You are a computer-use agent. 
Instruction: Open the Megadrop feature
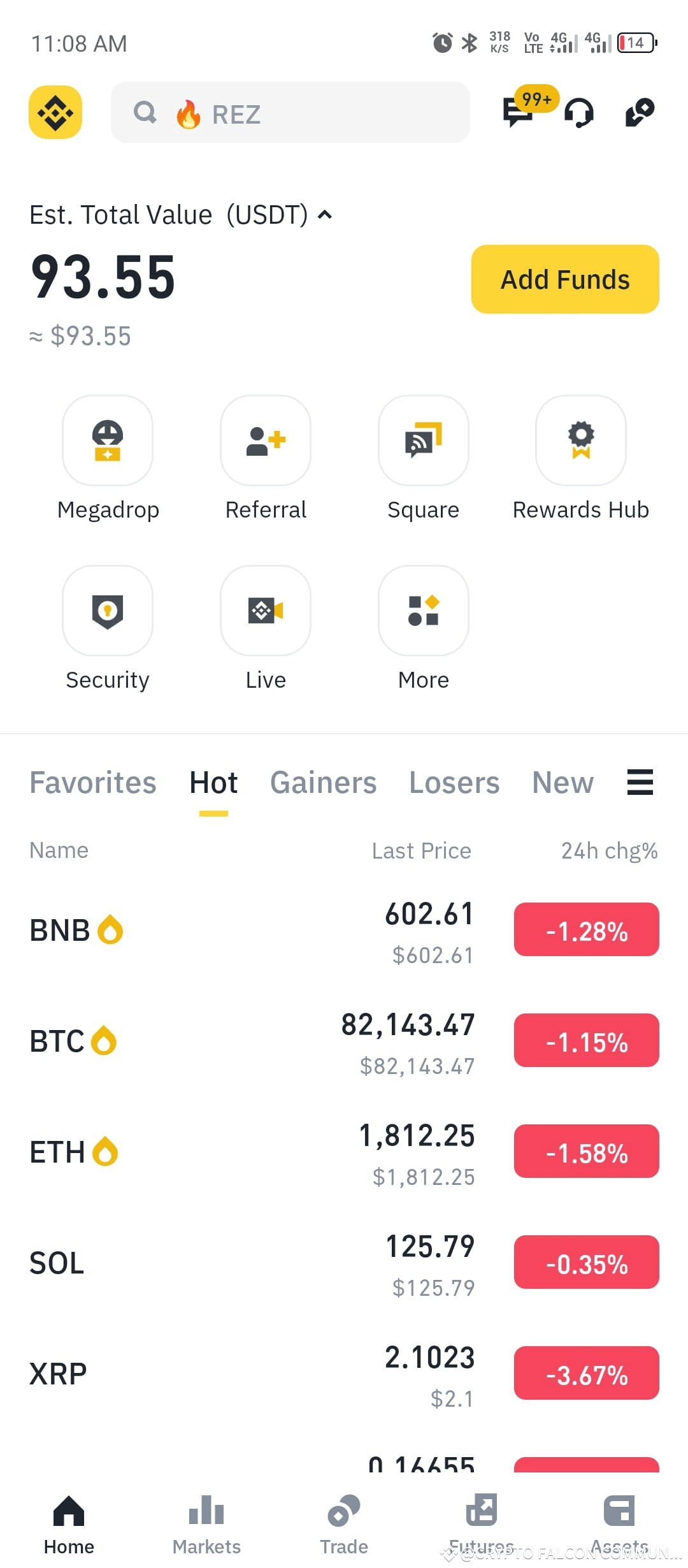coord(107,440)
